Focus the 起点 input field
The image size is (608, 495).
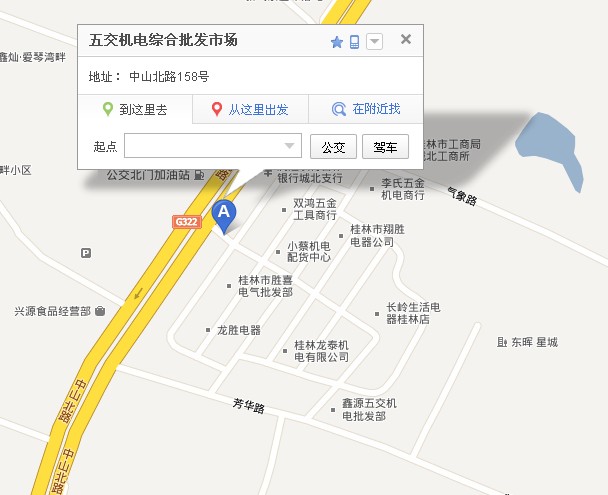tap(203, 146)
